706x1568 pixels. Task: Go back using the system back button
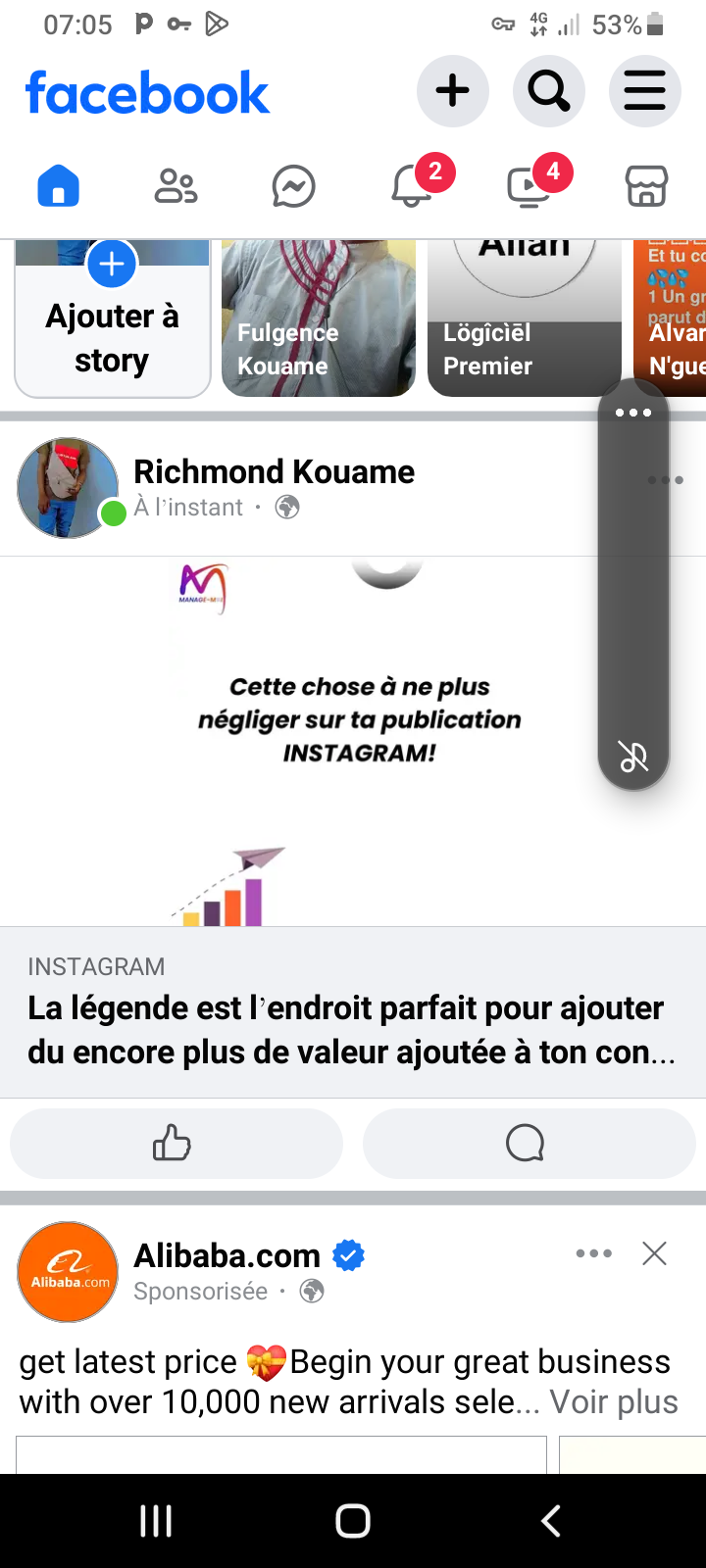tap(550, 1521)
